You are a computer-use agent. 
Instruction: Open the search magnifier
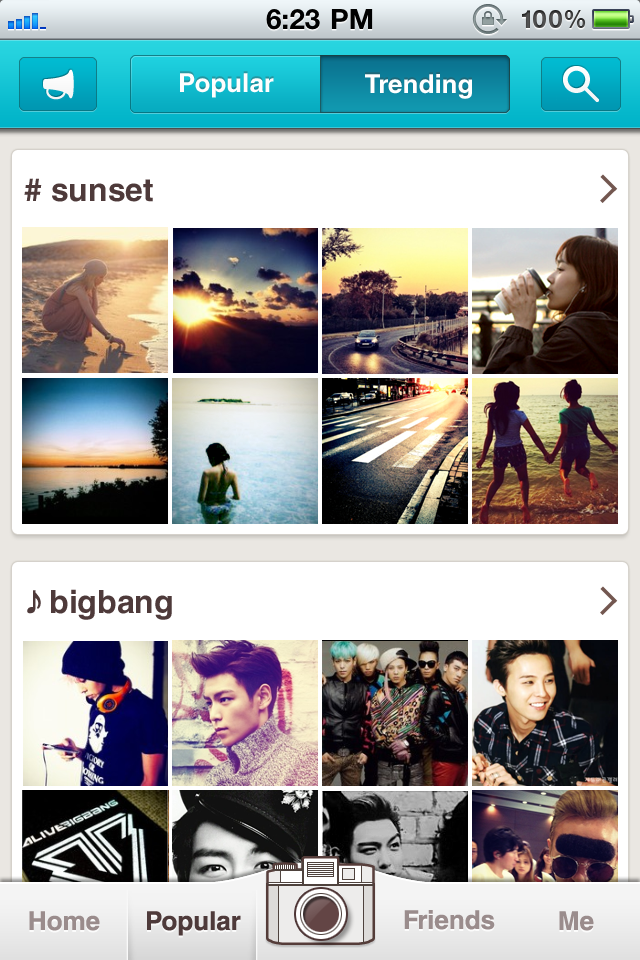[x=580, y=84]
